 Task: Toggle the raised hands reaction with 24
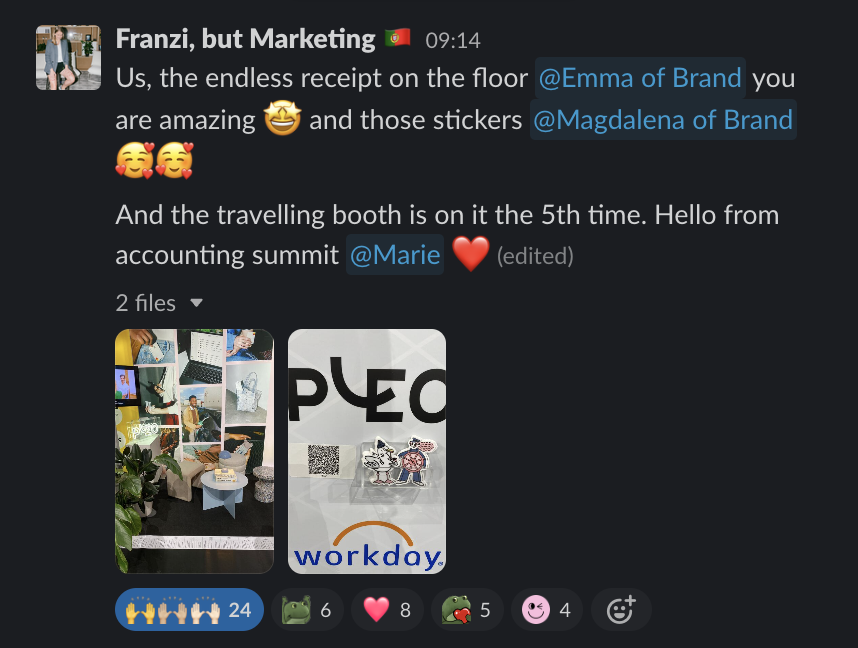(x=189, y=609)
